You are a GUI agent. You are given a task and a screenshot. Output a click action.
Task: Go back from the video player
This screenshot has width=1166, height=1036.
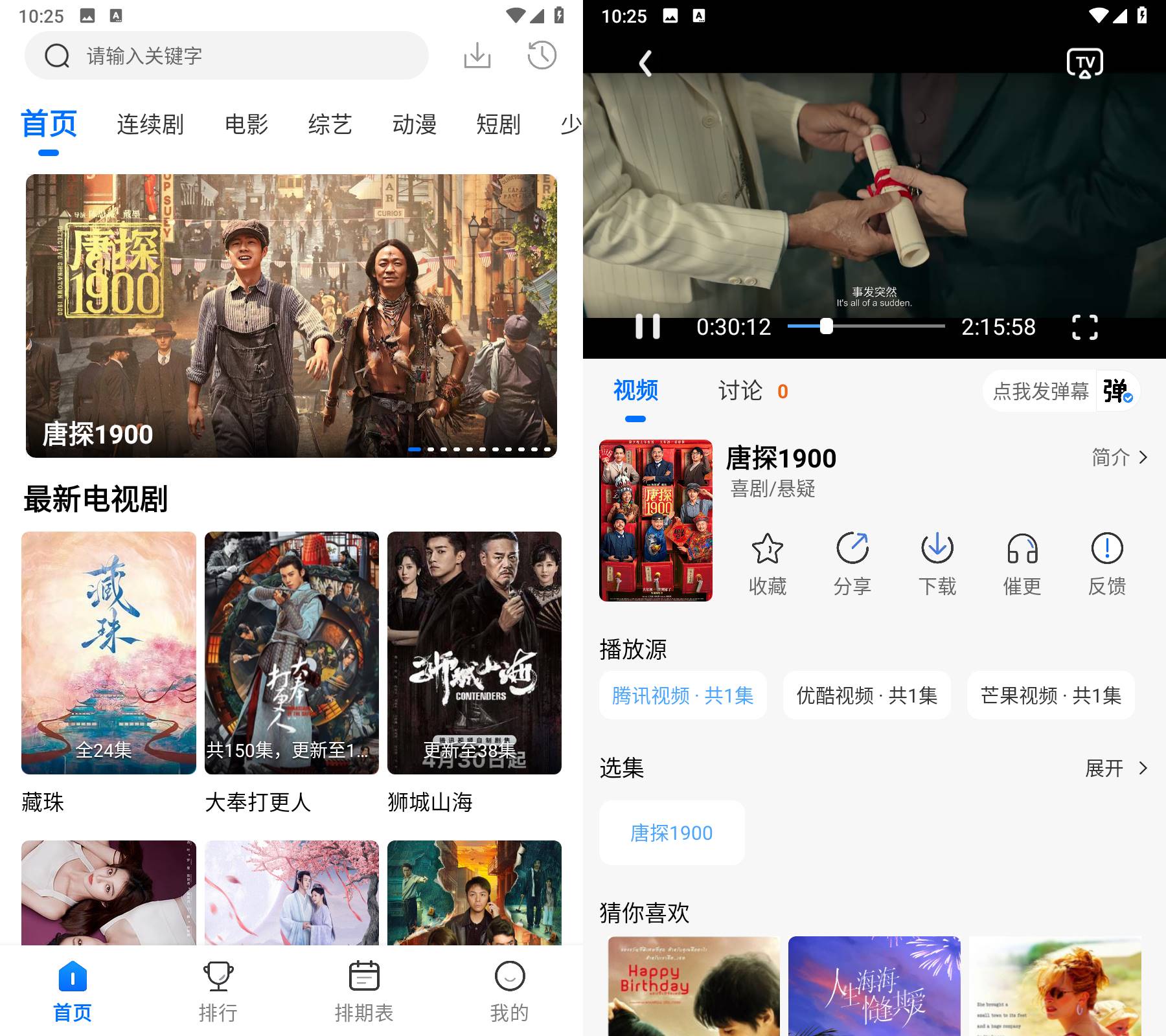tap(645, 63)
